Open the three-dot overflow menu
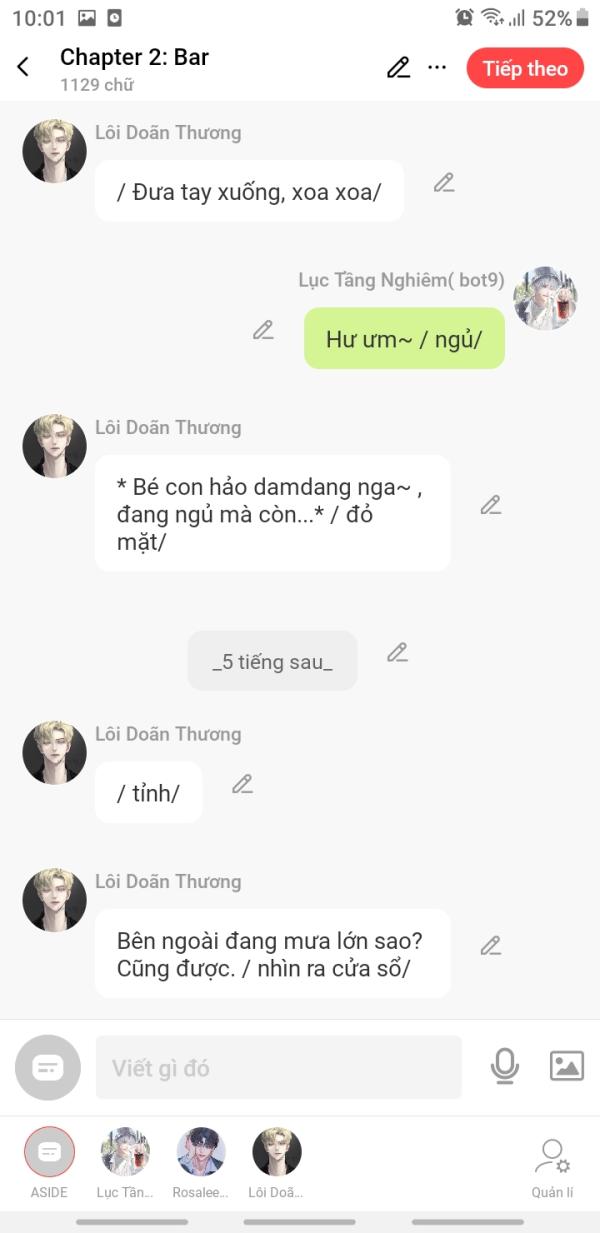This screenshot has width=600, height=1233. (437, 68)
